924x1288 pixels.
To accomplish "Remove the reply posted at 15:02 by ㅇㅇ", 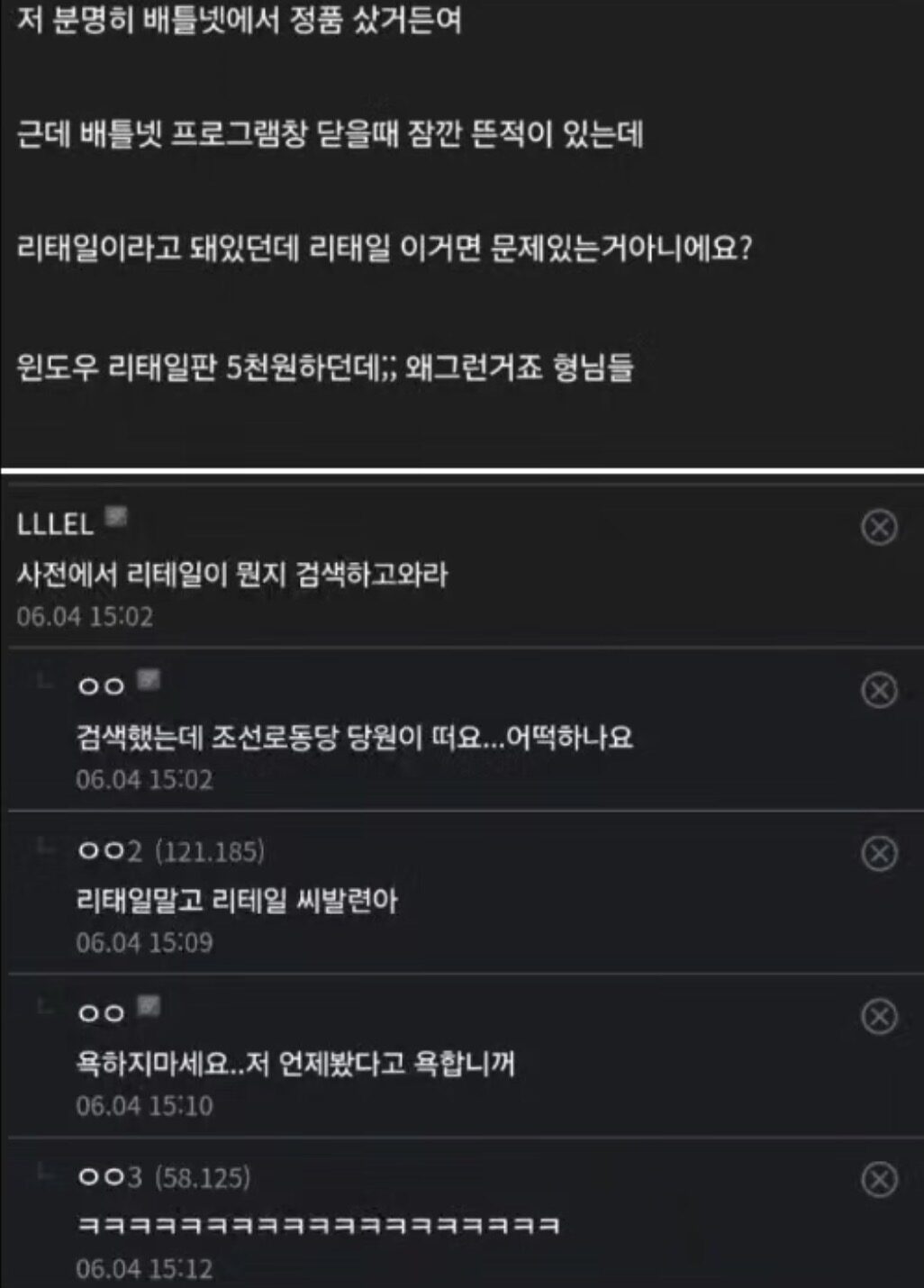I will [x=879, y=690].
